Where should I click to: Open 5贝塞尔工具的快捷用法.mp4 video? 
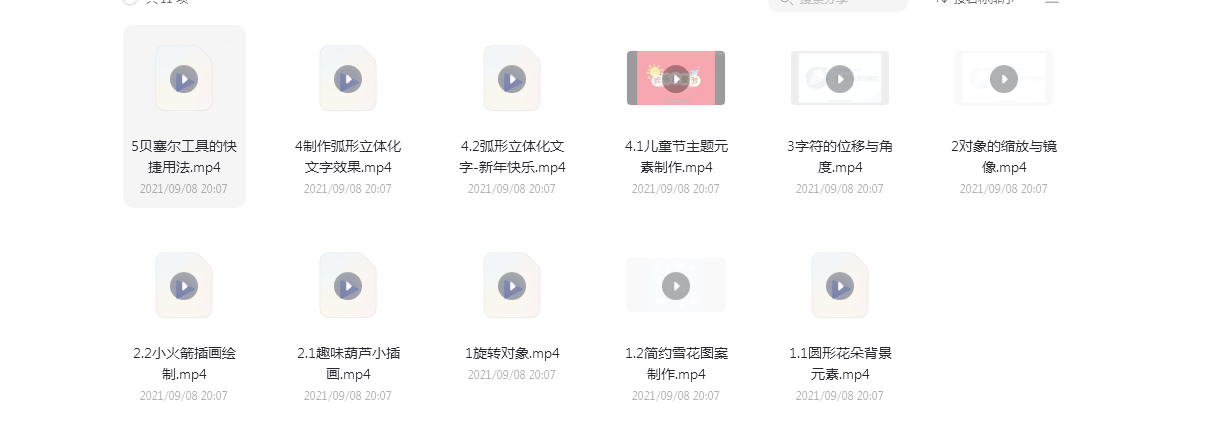tap(184, 79)
